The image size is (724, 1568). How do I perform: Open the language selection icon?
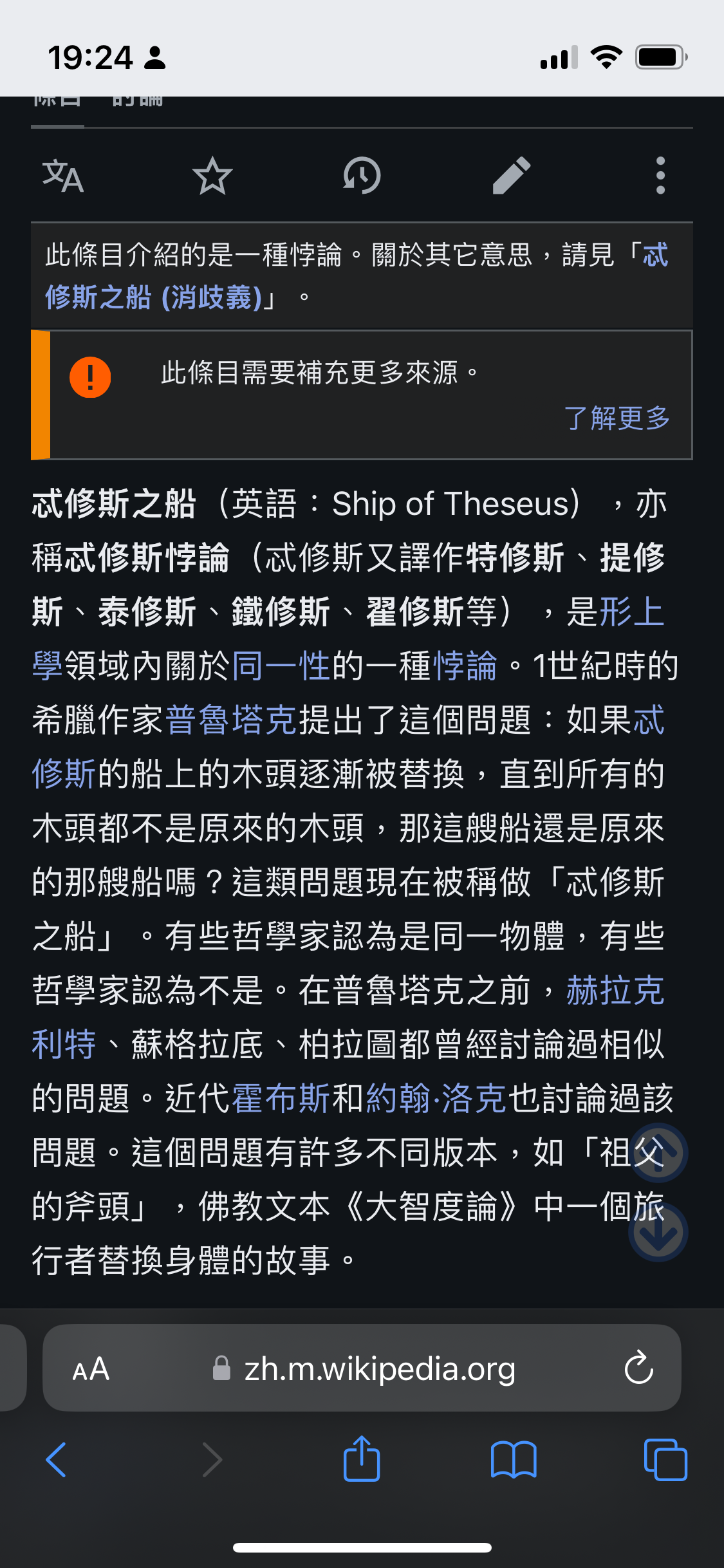tap(63, 175)
